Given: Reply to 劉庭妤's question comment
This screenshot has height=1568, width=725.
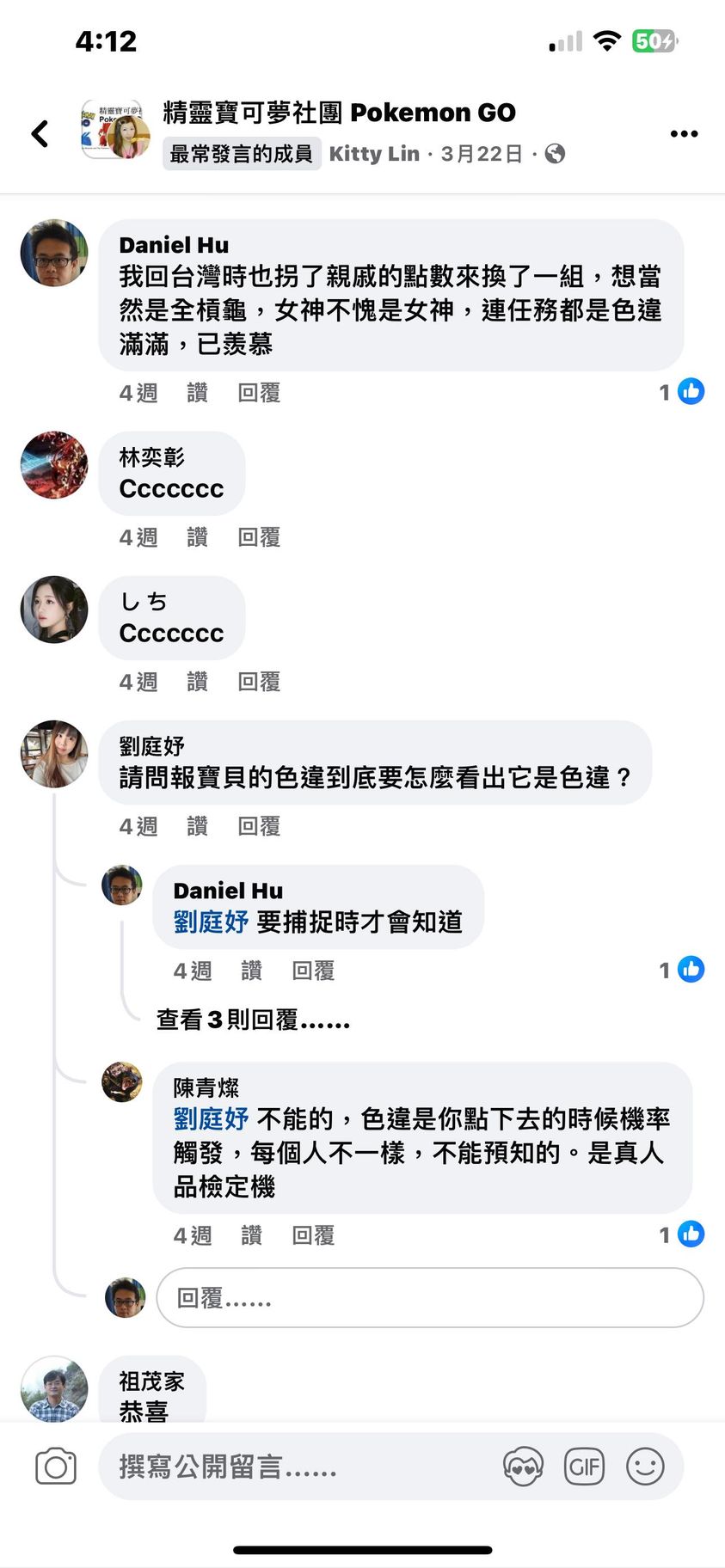Looking at the screenshot, I should (259, 826).
